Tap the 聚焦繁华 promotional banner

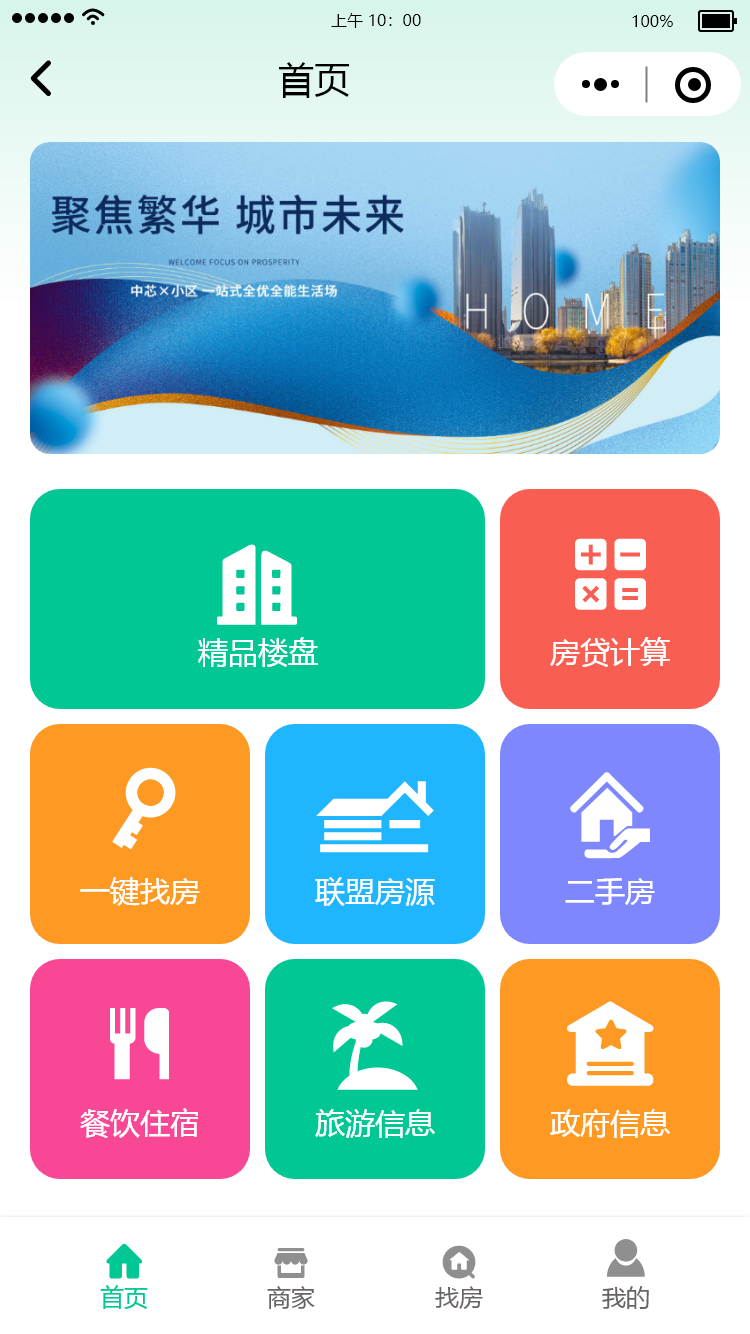coord(375,297)
